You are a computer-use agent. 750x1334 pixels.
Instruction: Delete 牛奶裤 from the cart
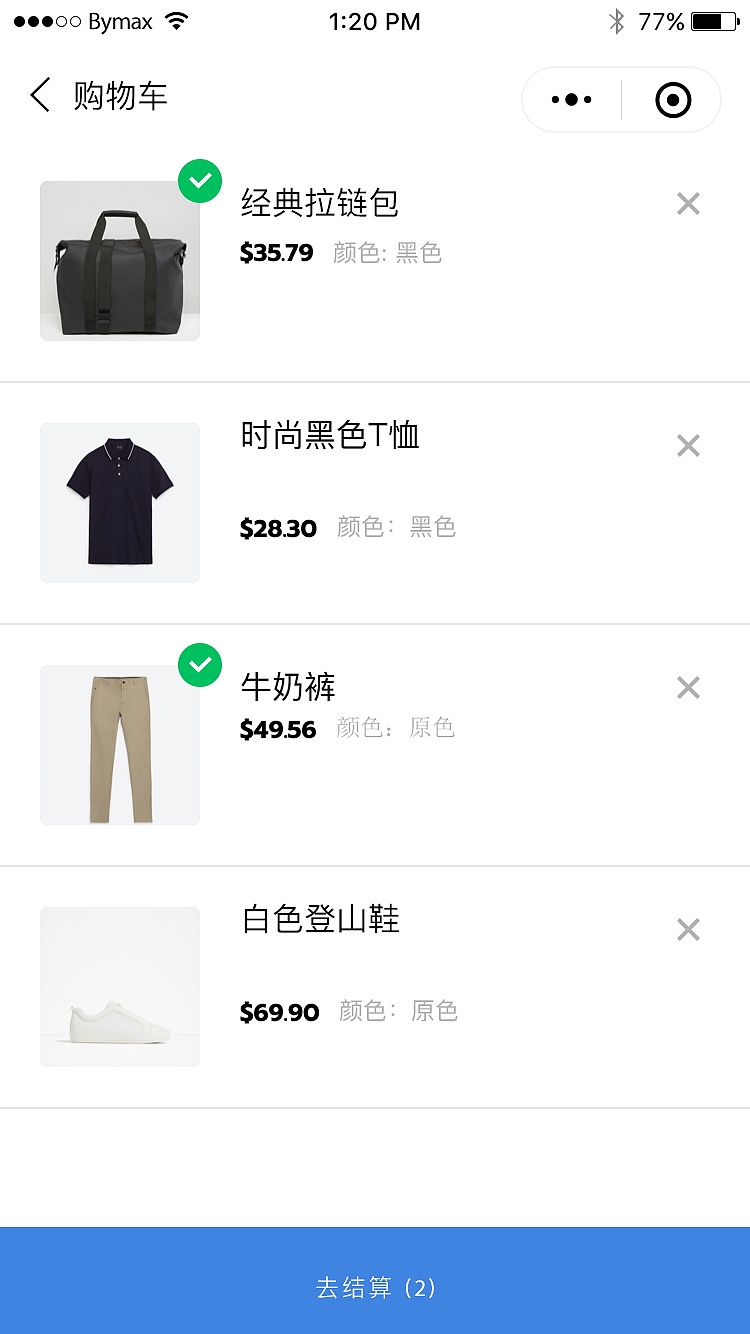[x=688, y=688]
